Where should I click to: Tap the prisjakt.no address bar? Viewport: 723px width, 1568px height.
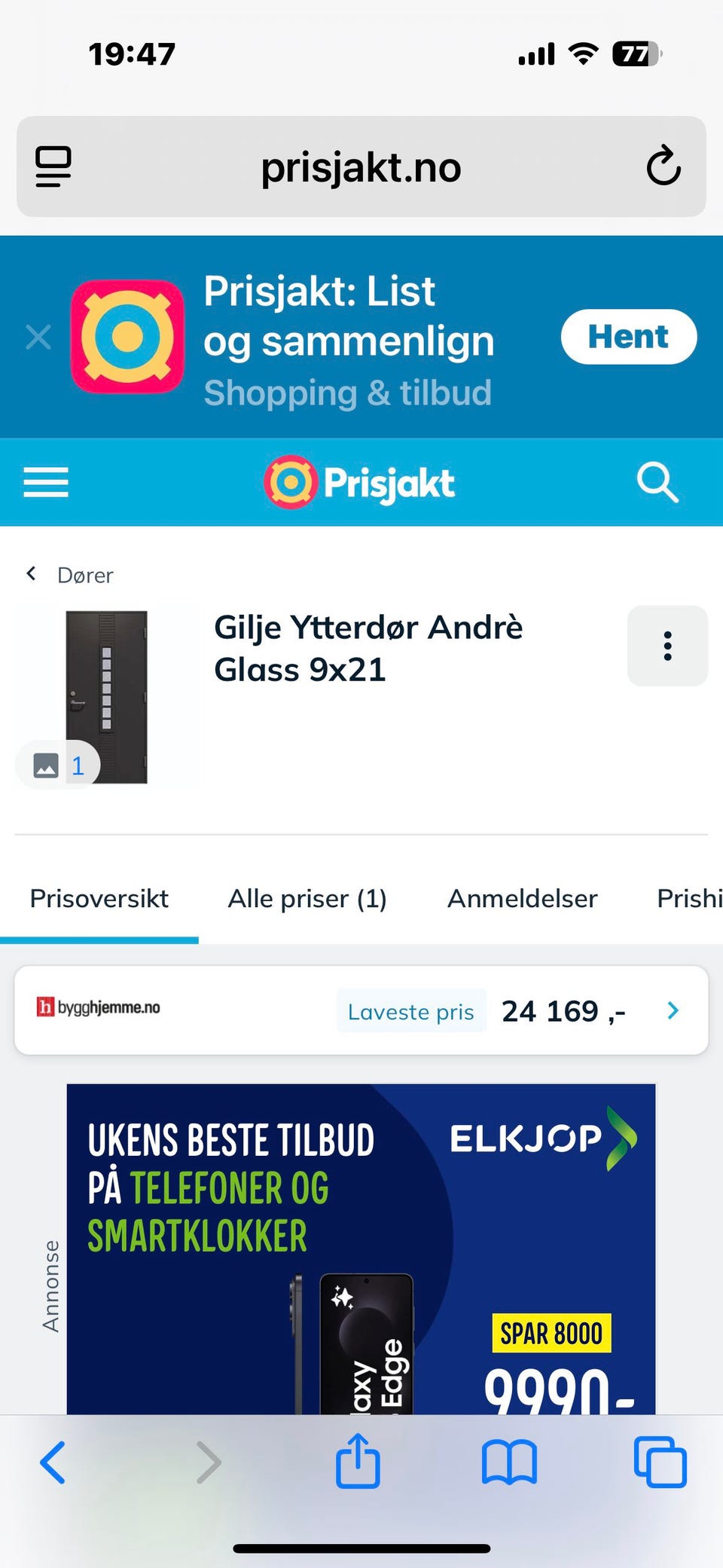[361, 167]
